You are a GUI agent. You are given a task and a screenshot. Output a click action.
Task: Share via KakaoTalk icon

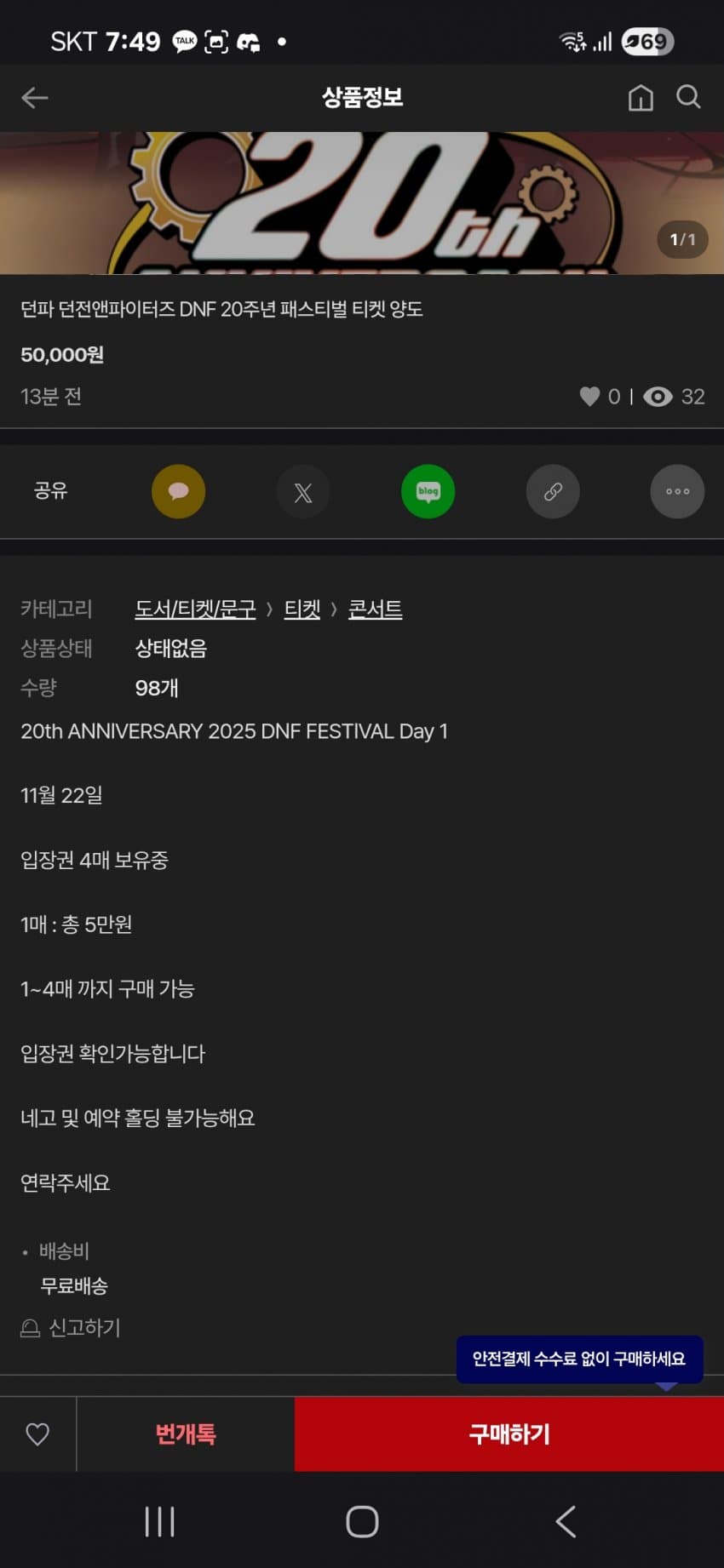pos(178,491)
